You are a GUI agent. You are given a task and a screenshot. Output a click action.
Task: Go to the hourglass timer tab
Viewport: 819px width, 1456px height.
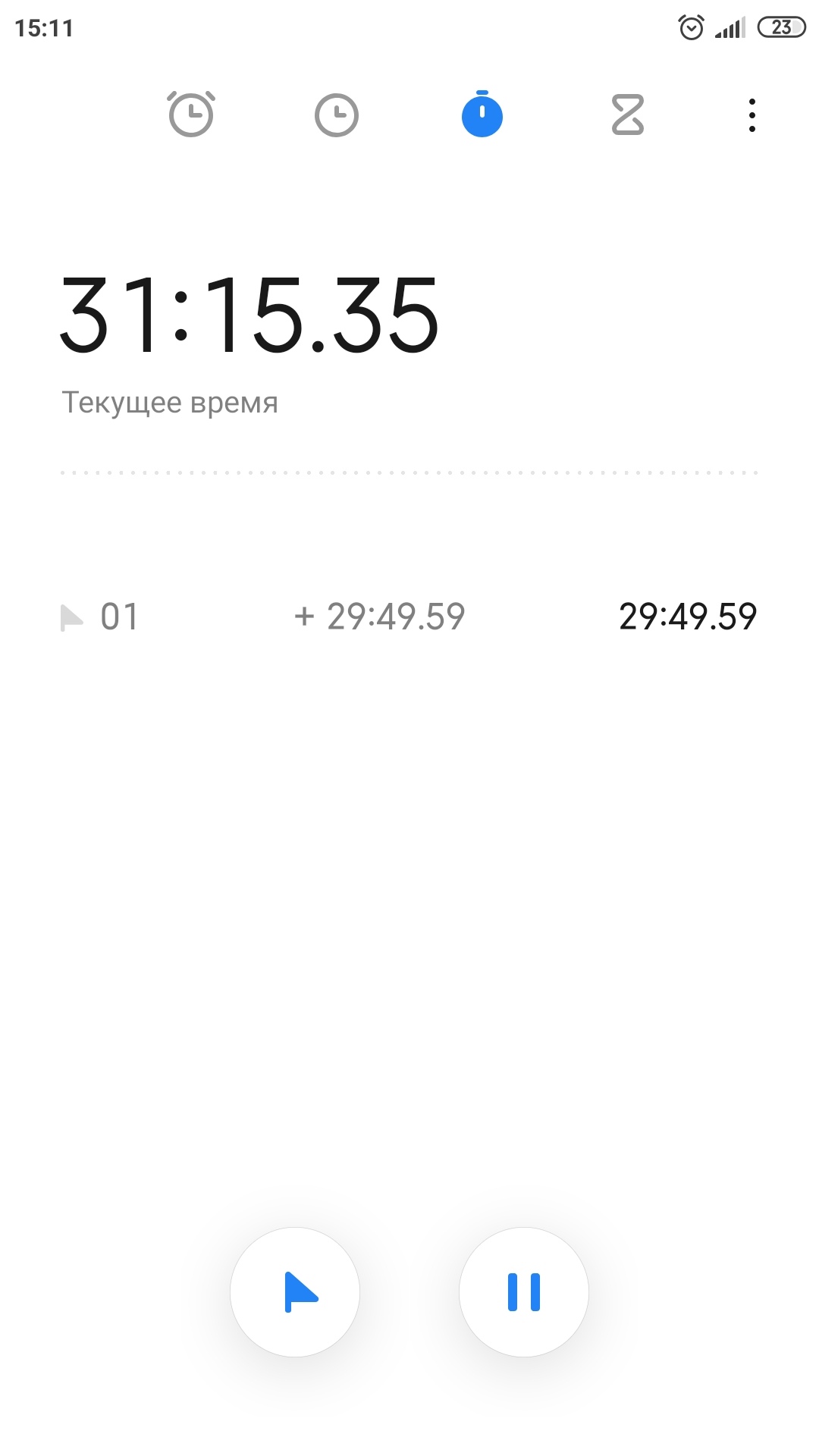(x=628, y=115)
